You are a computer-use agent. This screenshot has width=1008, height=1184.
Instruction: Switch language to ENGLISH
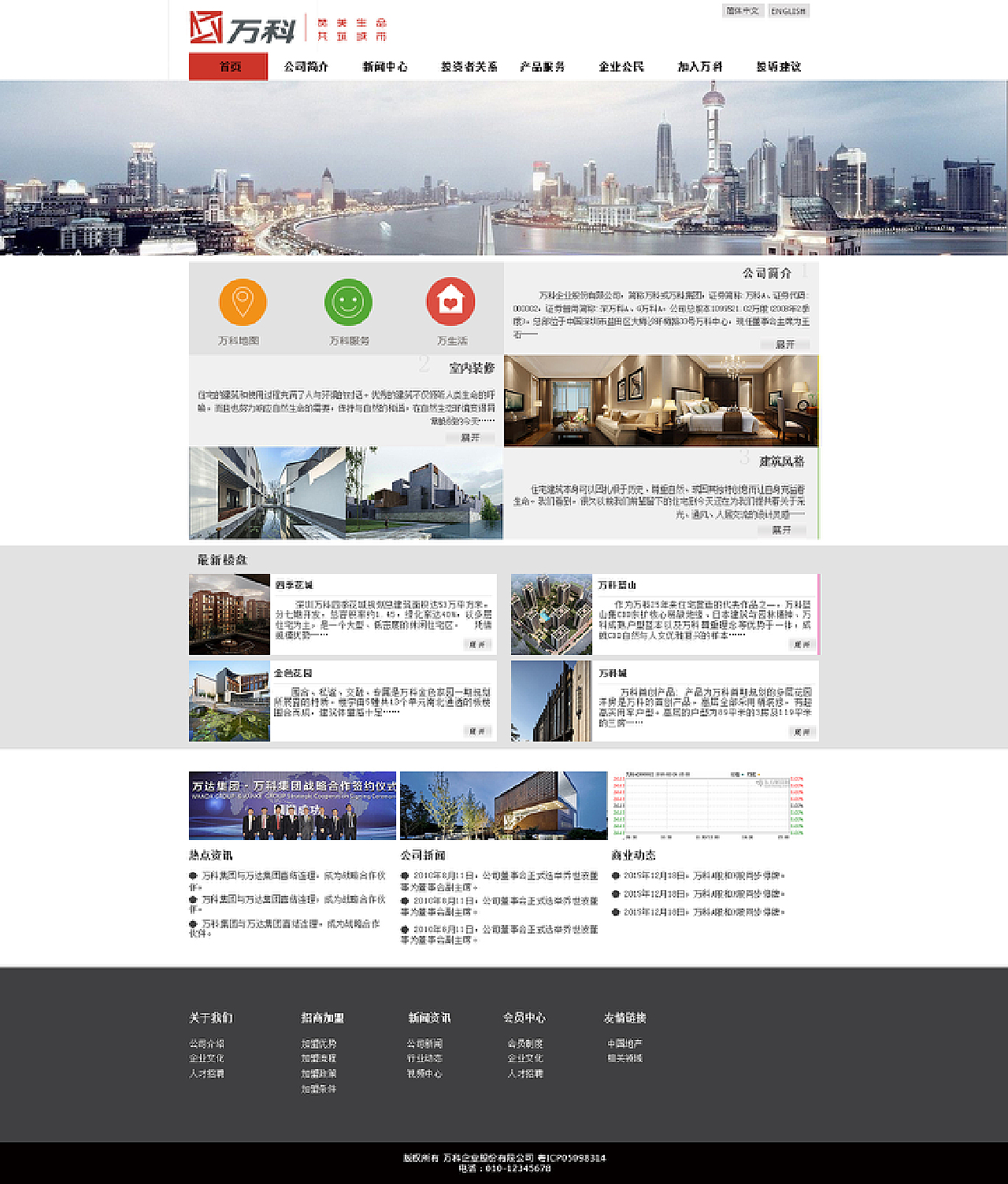click(788, 11)
